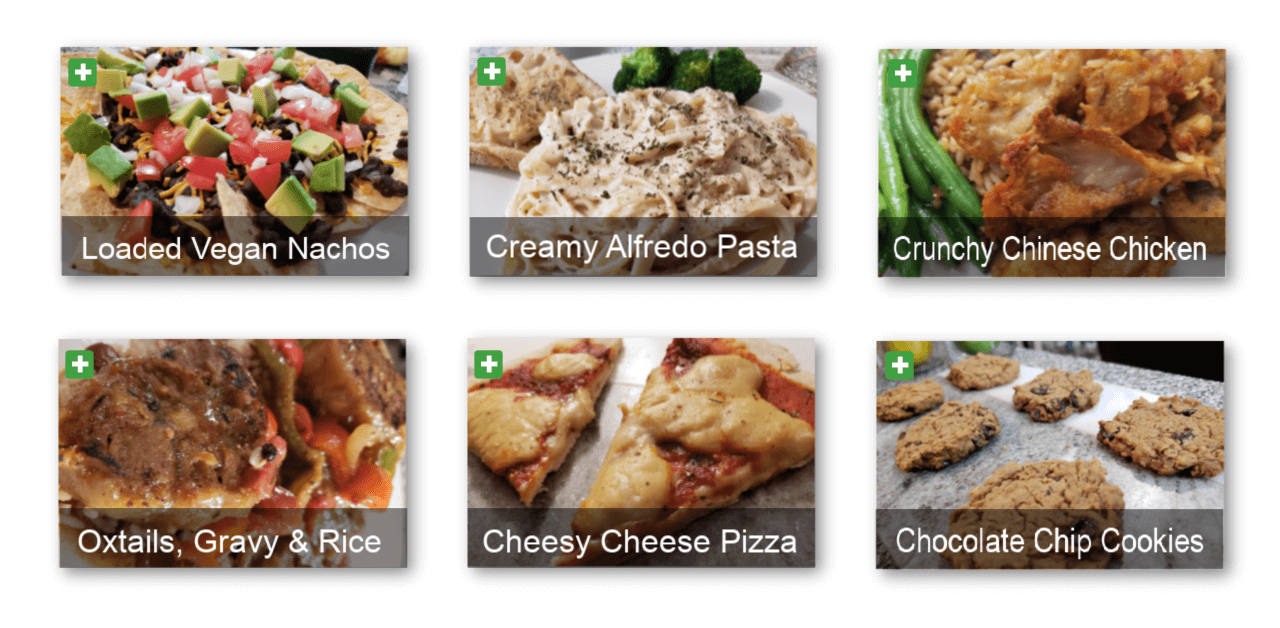The width and height of the screenshot is (1280, 628).
Task: View the Crunchy Chinese Chicken recipe
Action: [x=1050, y=160]
